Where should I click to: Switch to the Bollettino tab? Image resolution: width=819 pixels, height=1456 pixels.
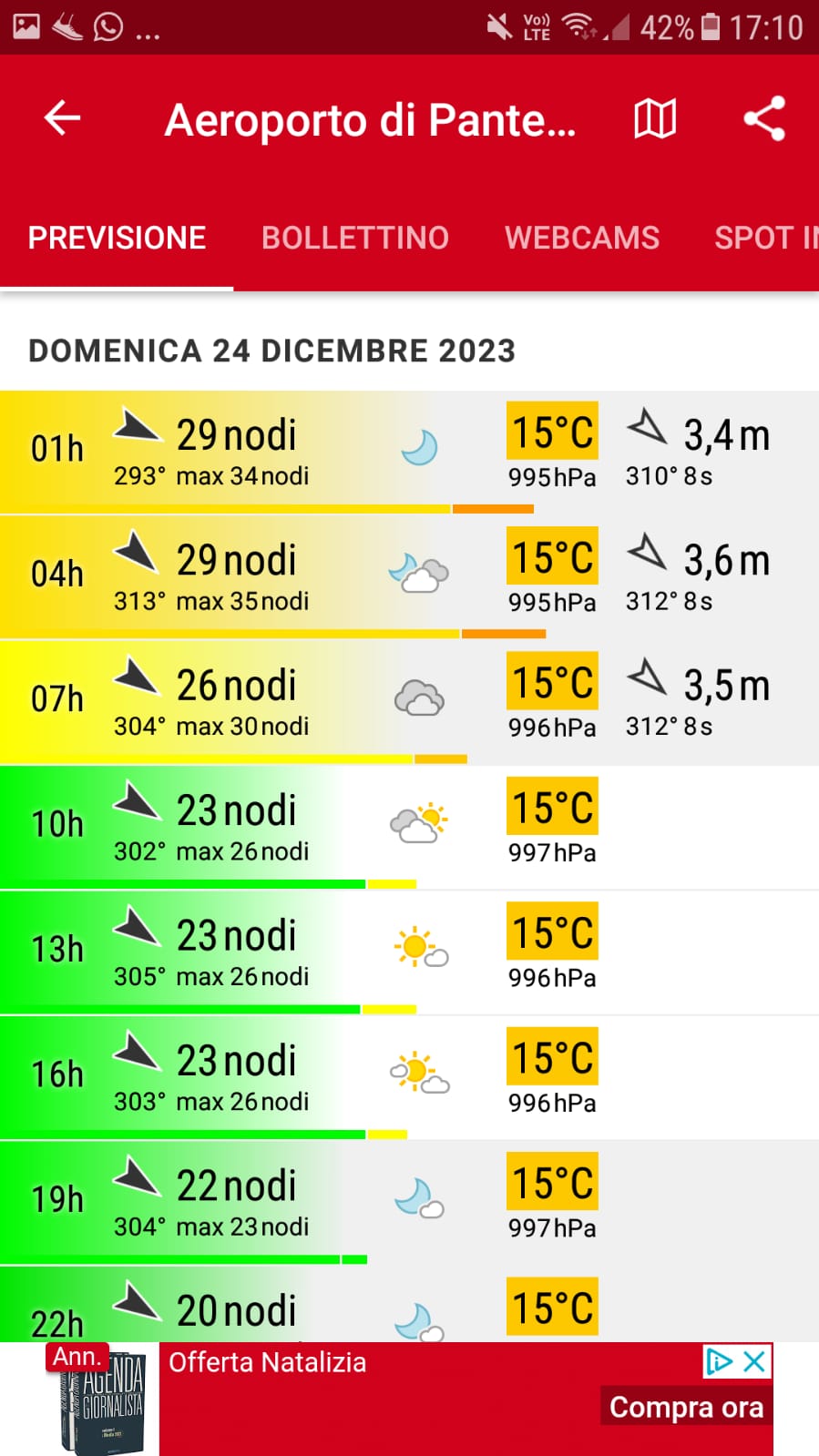click(x=355, y=238)
